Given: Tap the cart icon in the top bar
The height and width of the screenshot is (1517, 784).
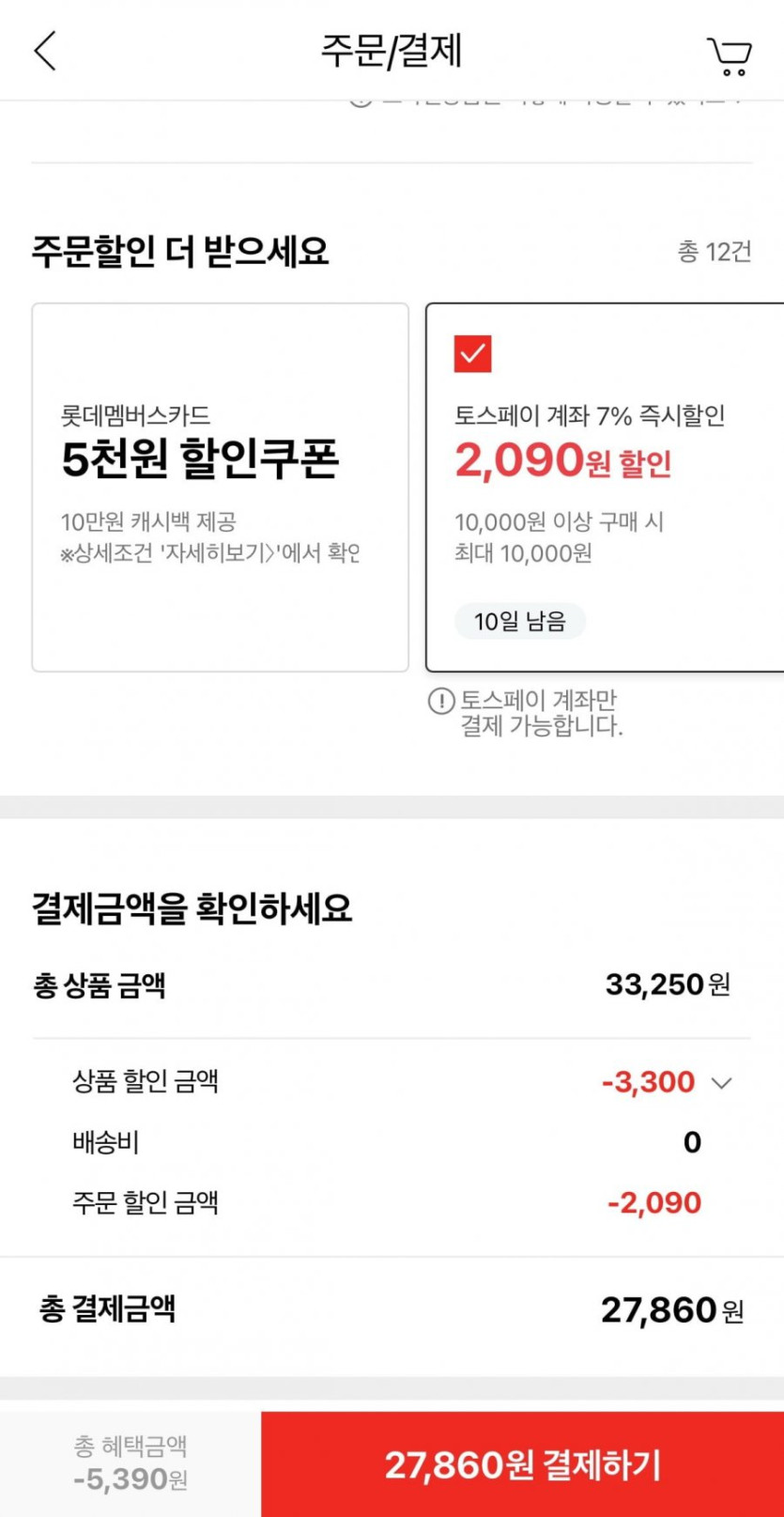Looking at the screenshot, I should coord(729,55).
